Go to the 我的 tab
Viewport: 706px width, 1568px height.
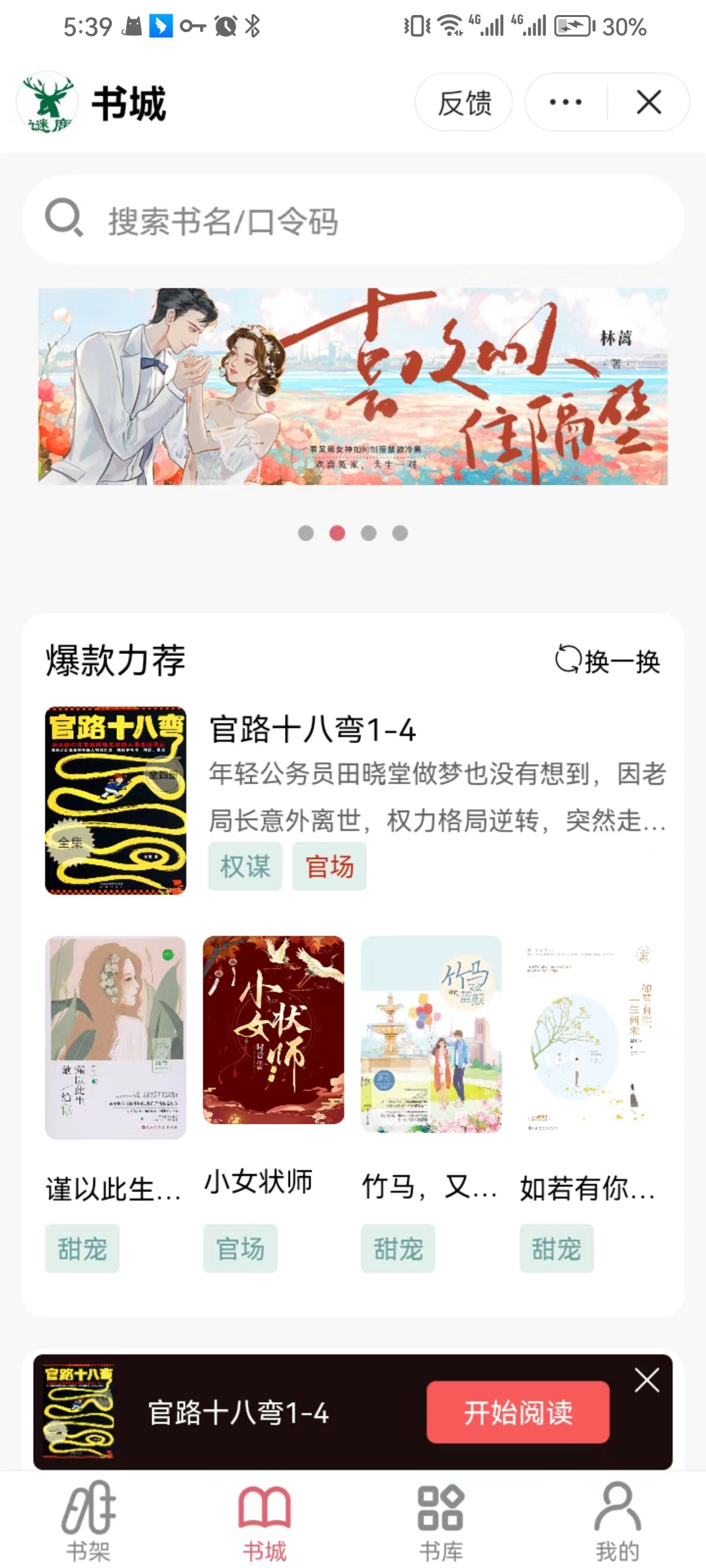click(618, 1521)
